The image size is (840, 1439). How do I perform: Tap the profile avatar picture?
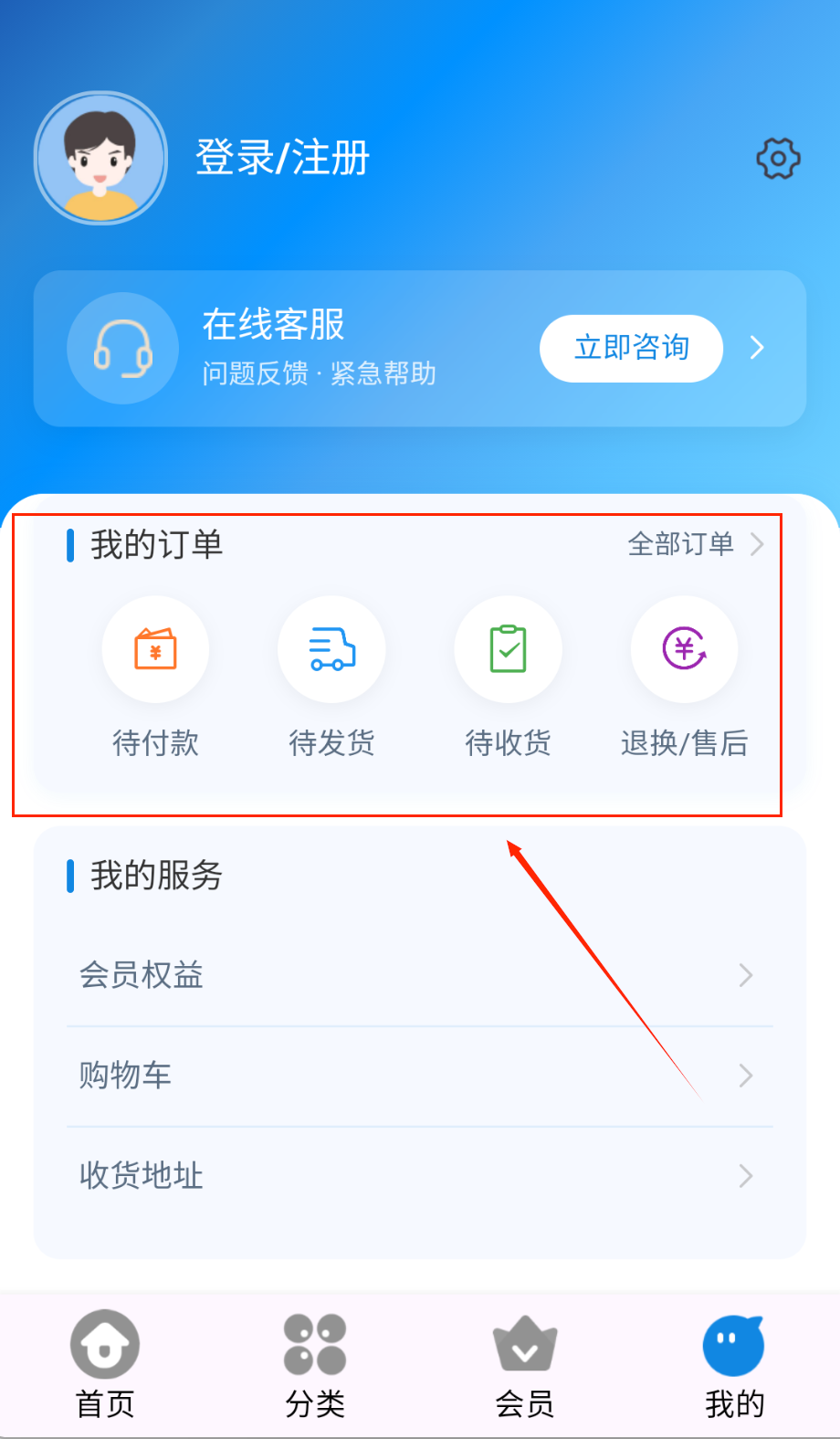101,158
